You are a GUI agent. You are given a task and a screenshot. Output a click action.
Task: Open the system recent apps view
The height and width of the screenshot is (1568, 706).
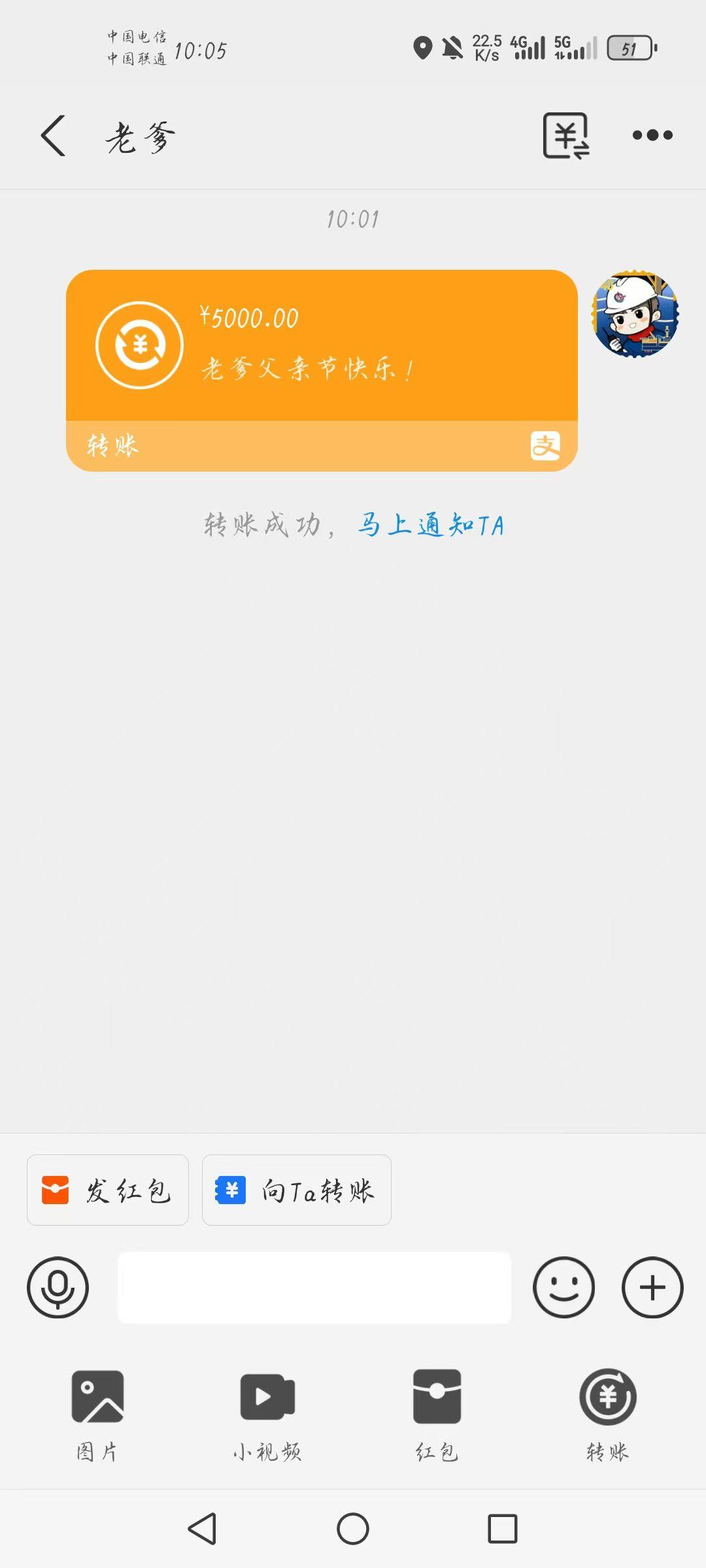[x=502, y=1529]
